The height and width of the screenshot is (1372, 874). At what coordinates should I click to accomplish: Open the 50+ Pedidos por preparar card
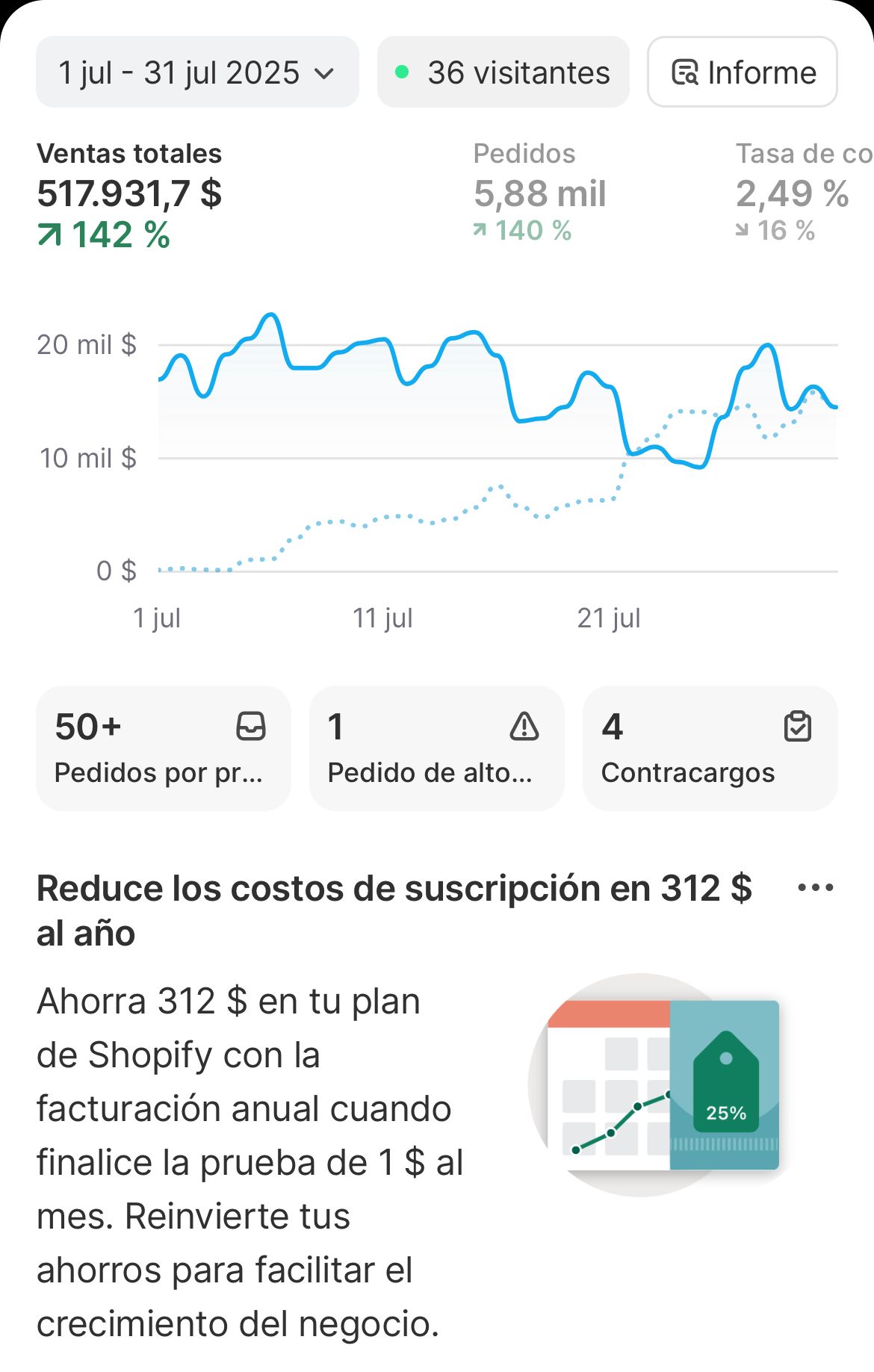(x=163, y=748)
